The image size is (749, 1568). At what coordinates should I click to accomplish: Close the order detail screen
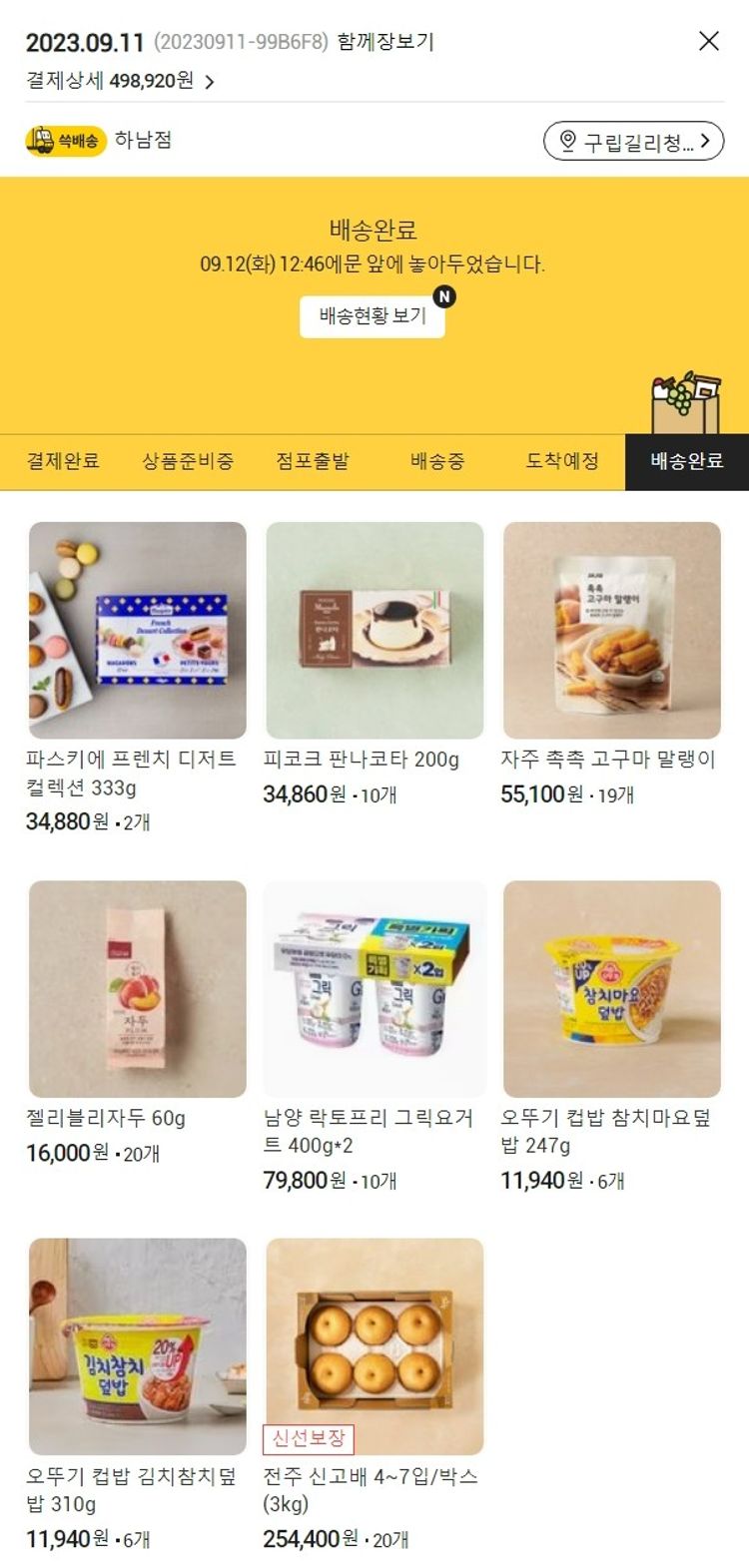708,41
